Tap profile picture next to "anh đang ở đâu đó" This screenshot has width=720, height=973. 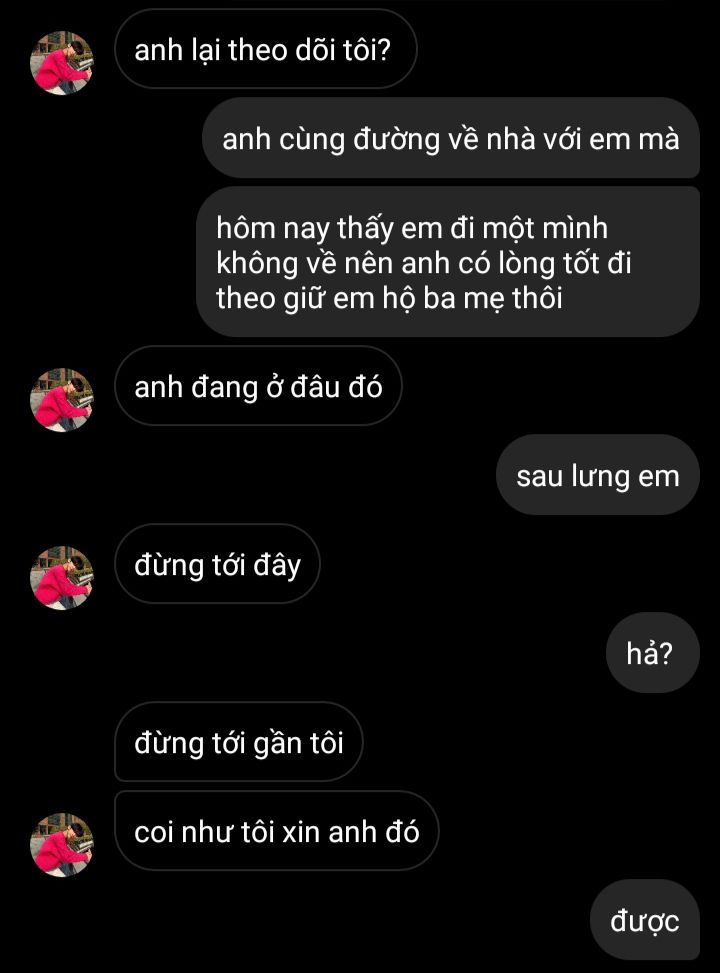click(x=63, y=399)
